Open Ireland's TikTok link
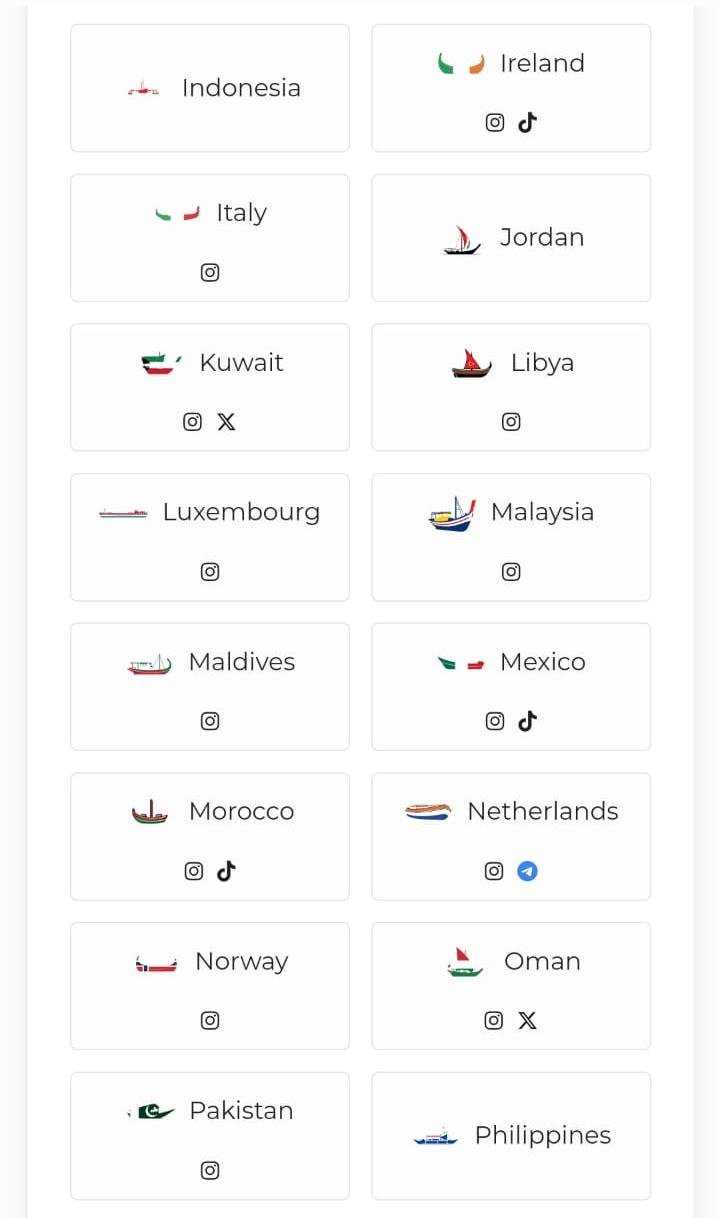Viewport: 720px width, 1218px height. [x=527, y=123]
